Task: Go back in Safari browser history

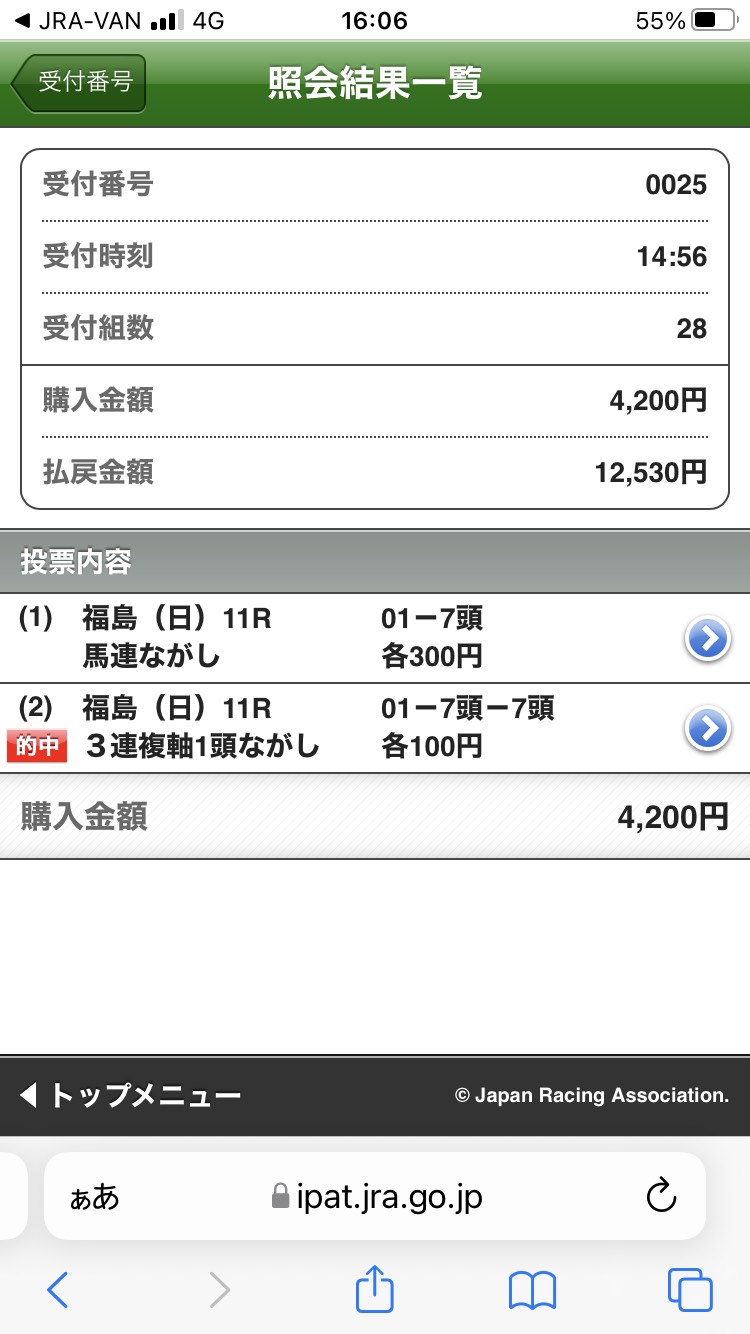Action: 58,1291
